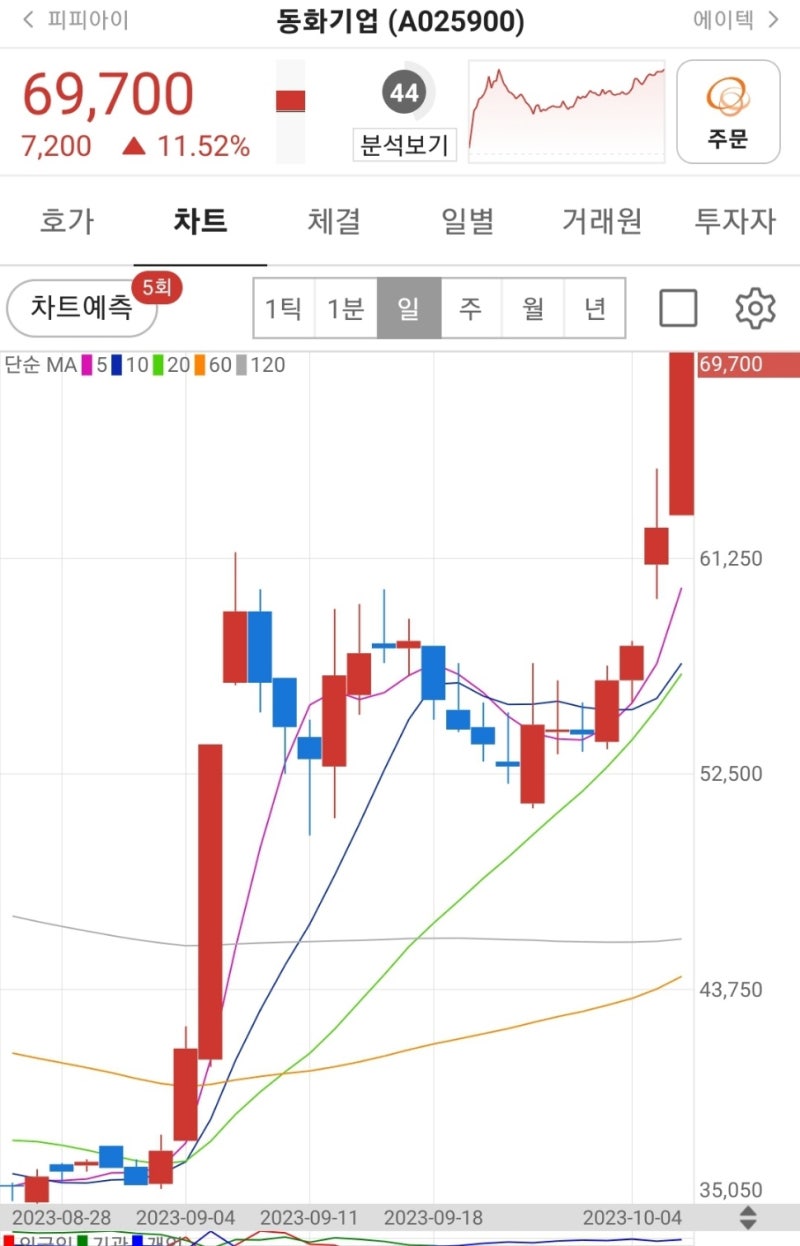Viewport: 800px width, 1246px height.
Task: Open chart settings gear
Action: coord(755,308)
